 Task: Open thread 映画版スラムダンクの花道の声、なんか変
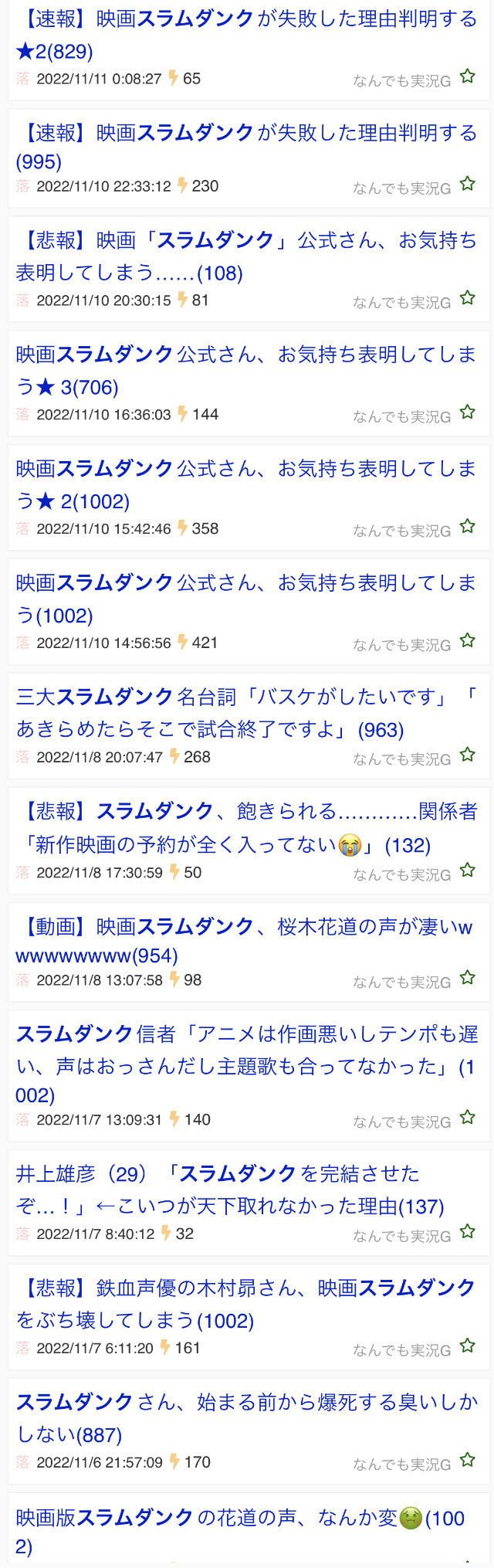247,1532
